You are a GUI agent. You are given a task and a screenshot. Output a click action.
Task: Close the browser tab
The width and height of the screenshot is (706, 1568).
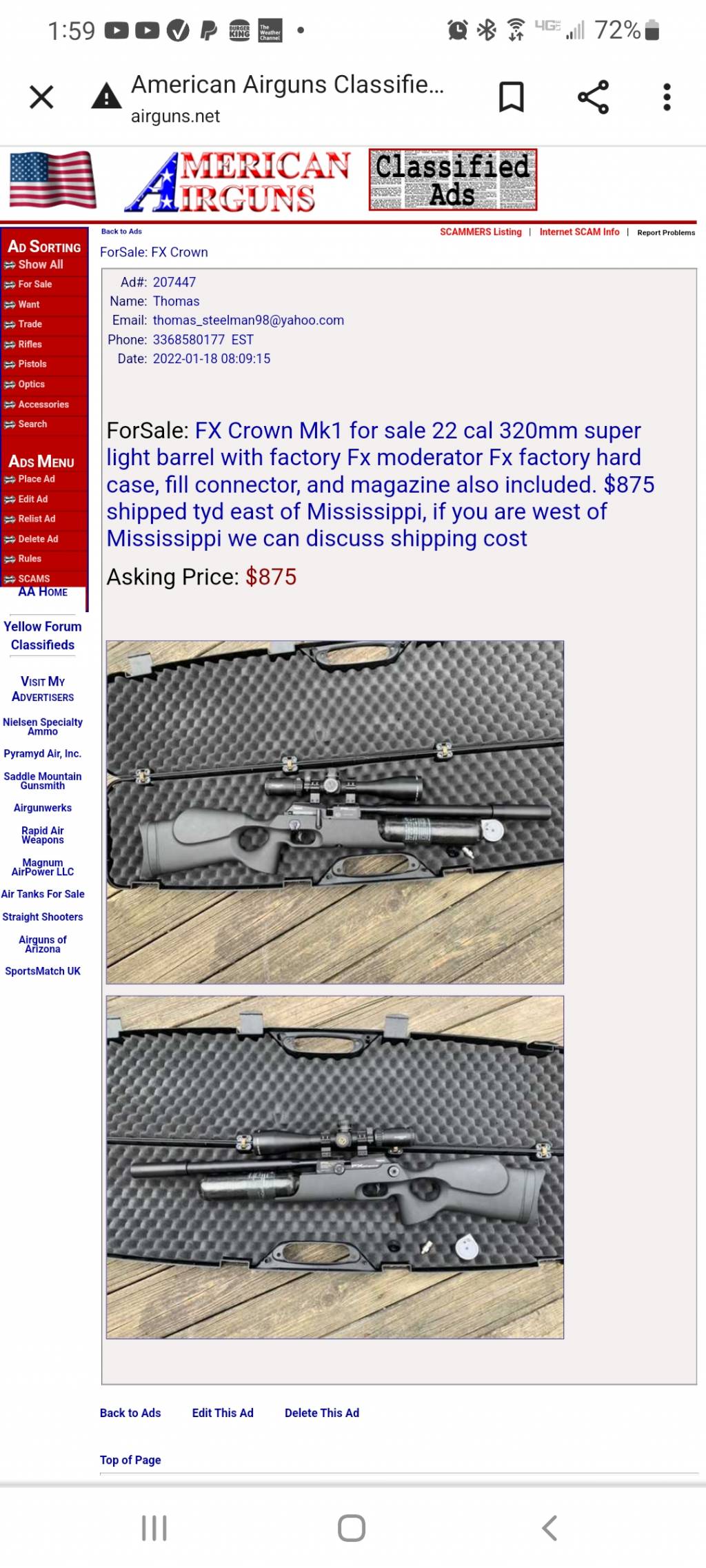coord(41,97)
